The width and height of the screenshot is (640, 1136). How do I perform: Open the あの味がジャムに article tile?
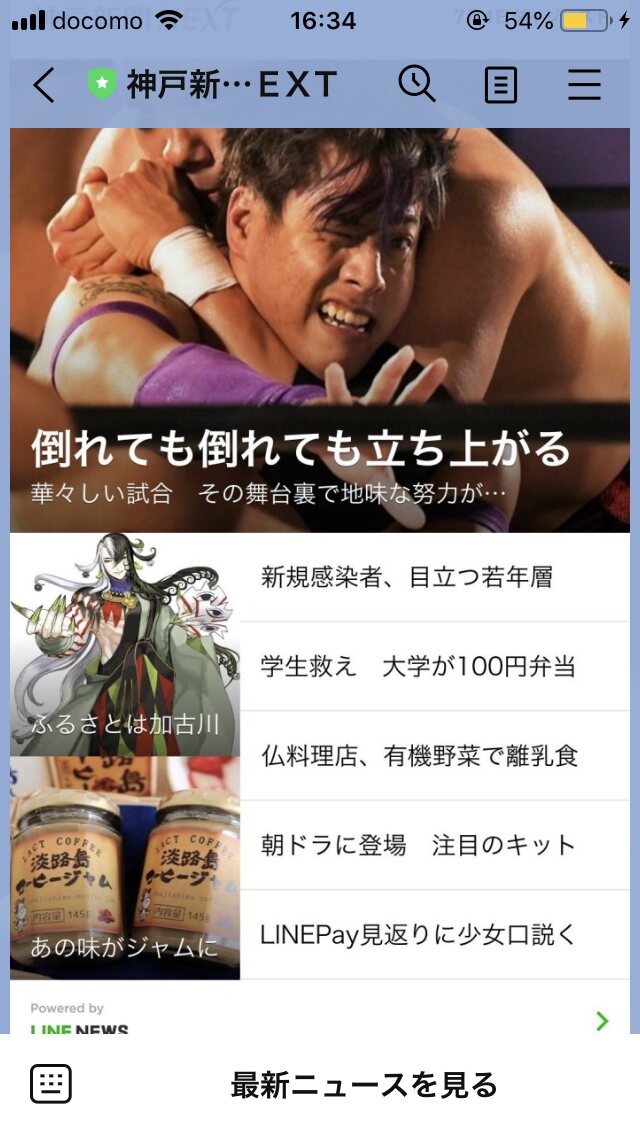(125, 868)
